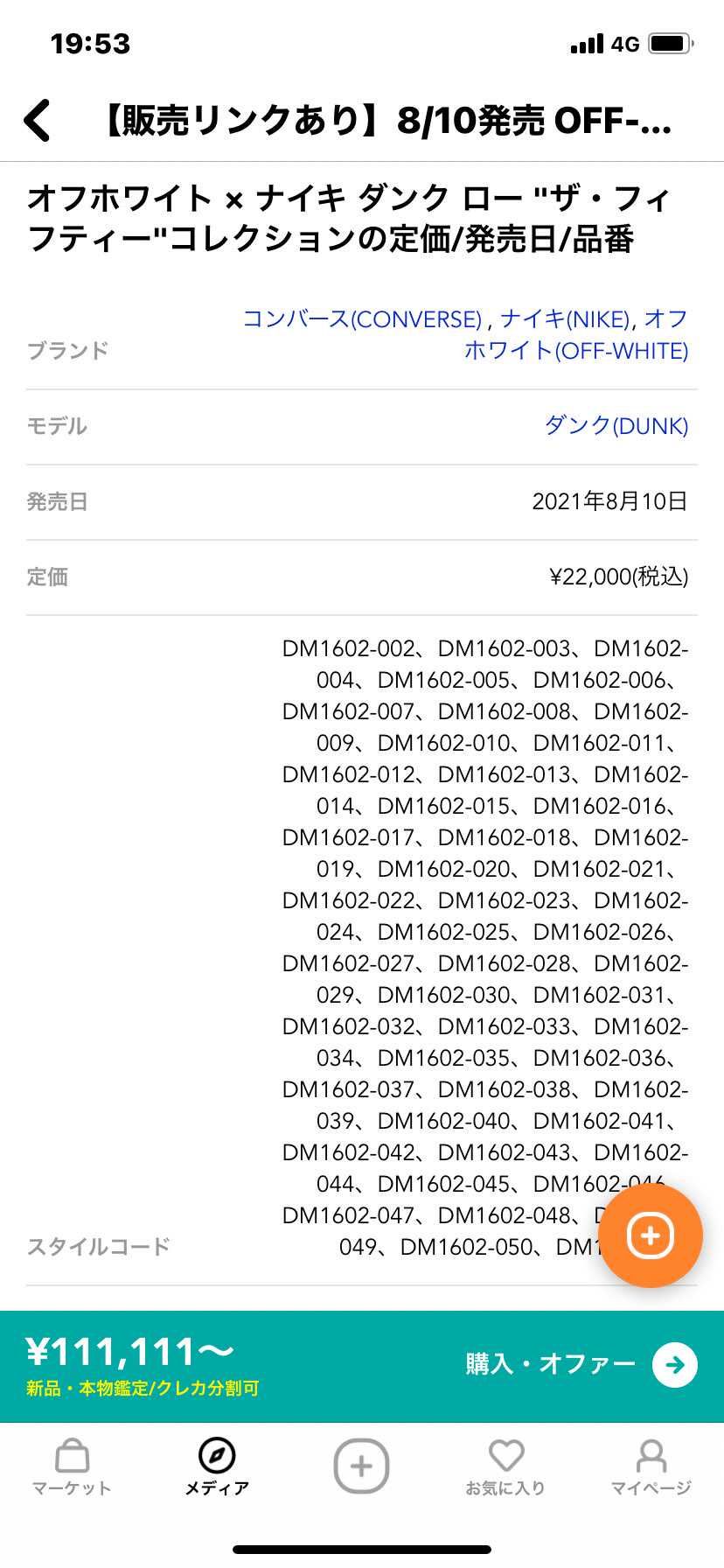
Task: Switch to the マーケット tab
Action: pyautogui.click(x=72, y=1466)
